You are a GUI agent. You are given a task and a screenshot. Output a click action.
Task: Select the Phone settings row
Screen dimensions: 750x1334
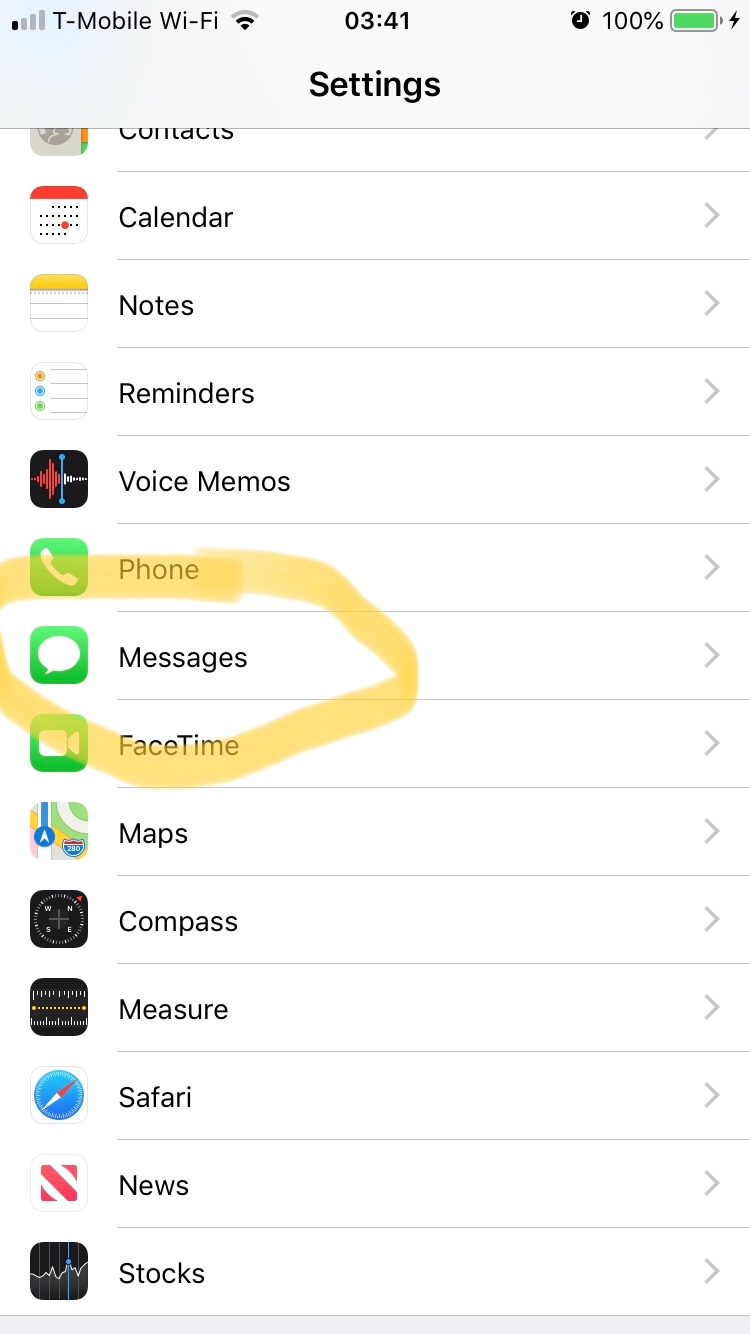pyautogui.click(x=375, y=568)
